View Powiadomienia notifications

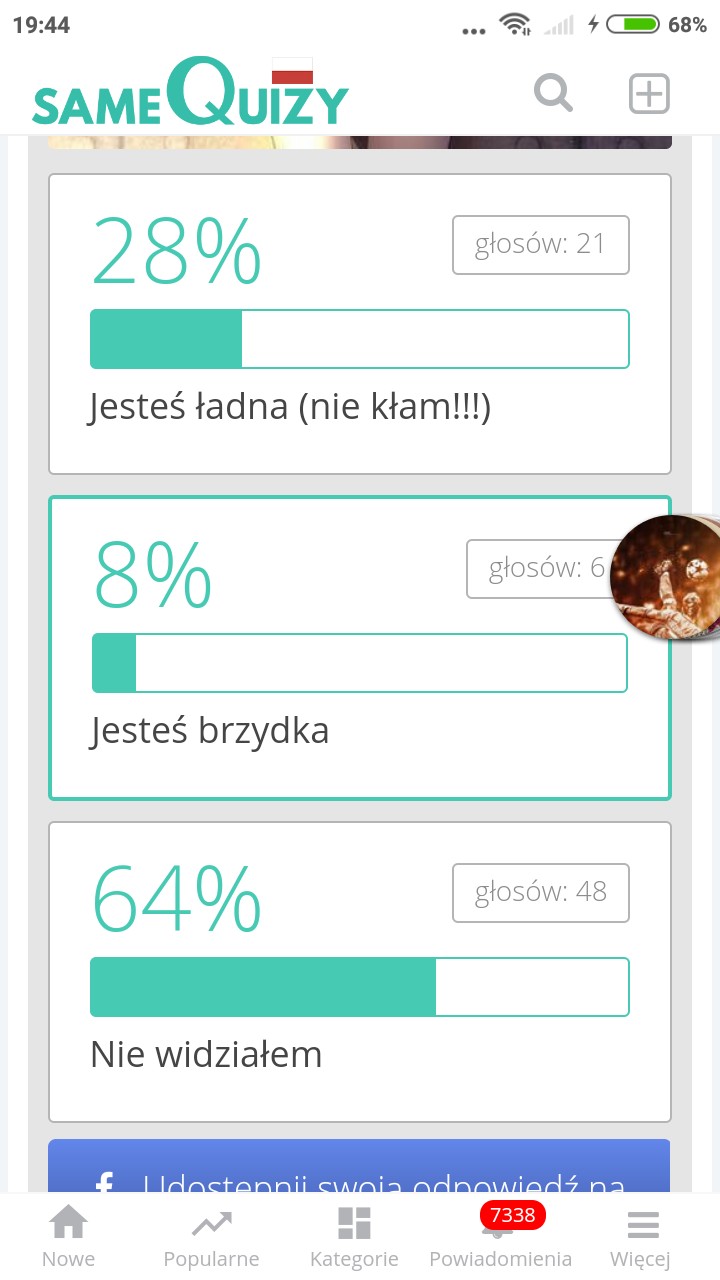point(500,1238)
